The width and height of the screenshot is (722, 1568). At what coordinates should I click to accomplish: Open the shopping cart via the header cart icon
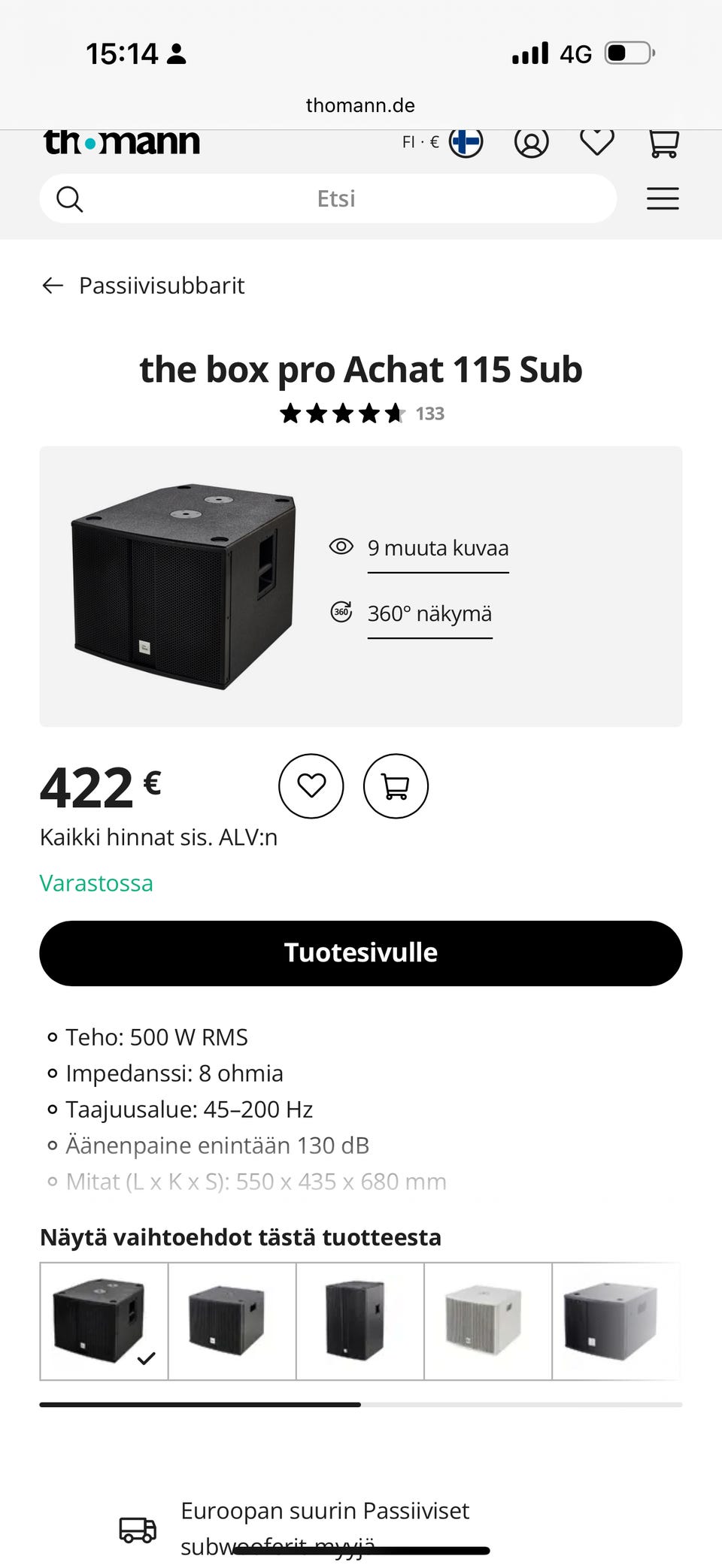pos(662,142)
